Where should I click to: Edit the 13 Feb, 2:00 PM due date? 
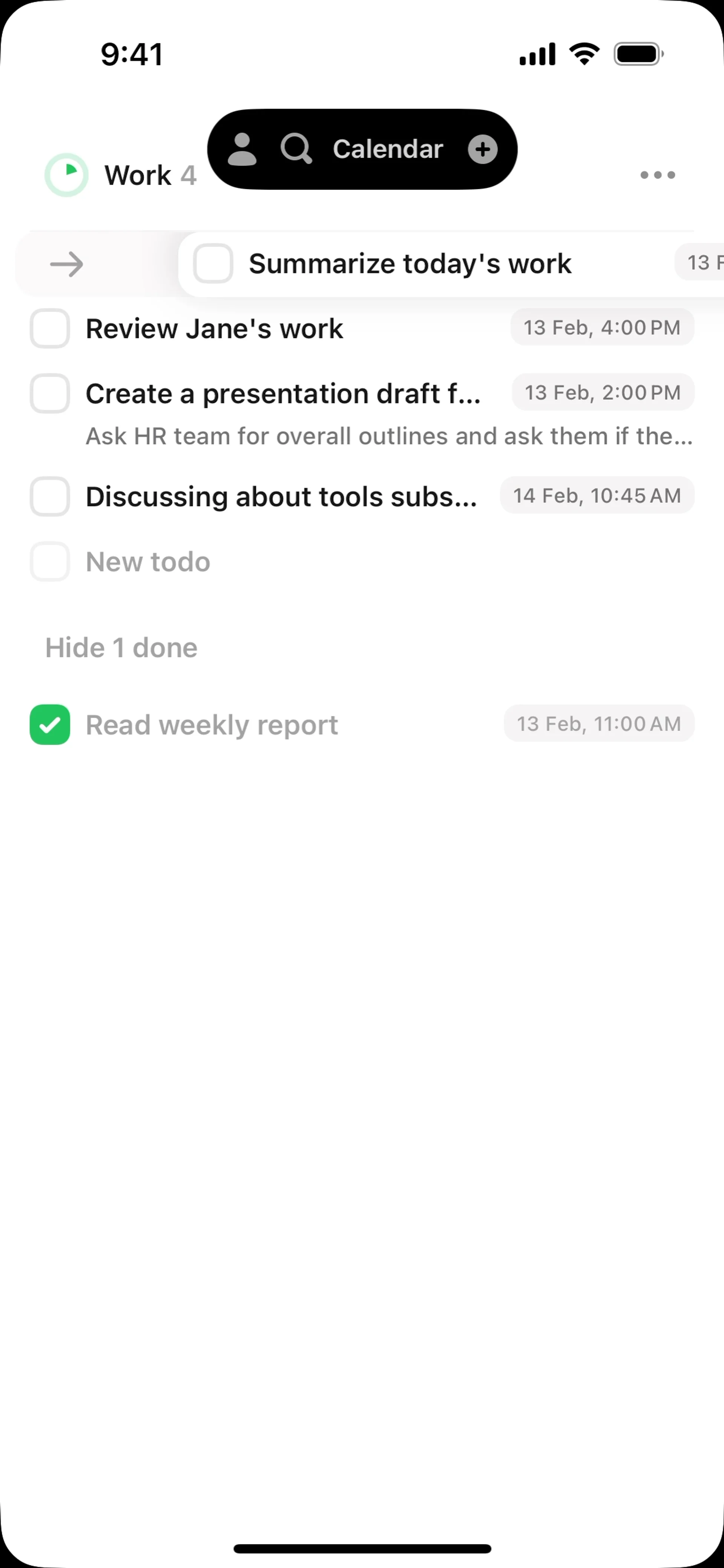point(602,392)
